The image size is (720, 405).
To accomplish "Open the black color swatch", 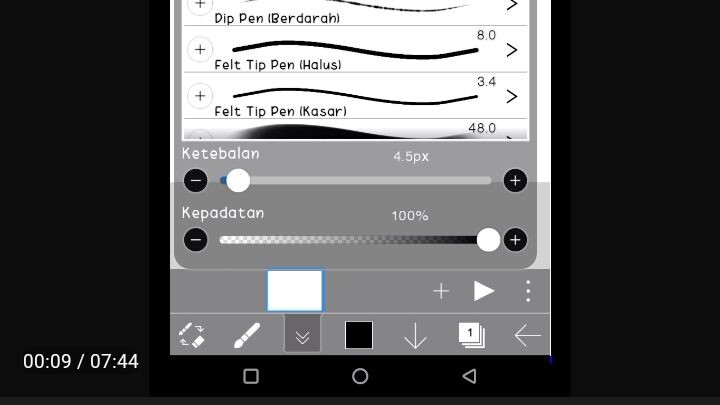I will 359,336.
